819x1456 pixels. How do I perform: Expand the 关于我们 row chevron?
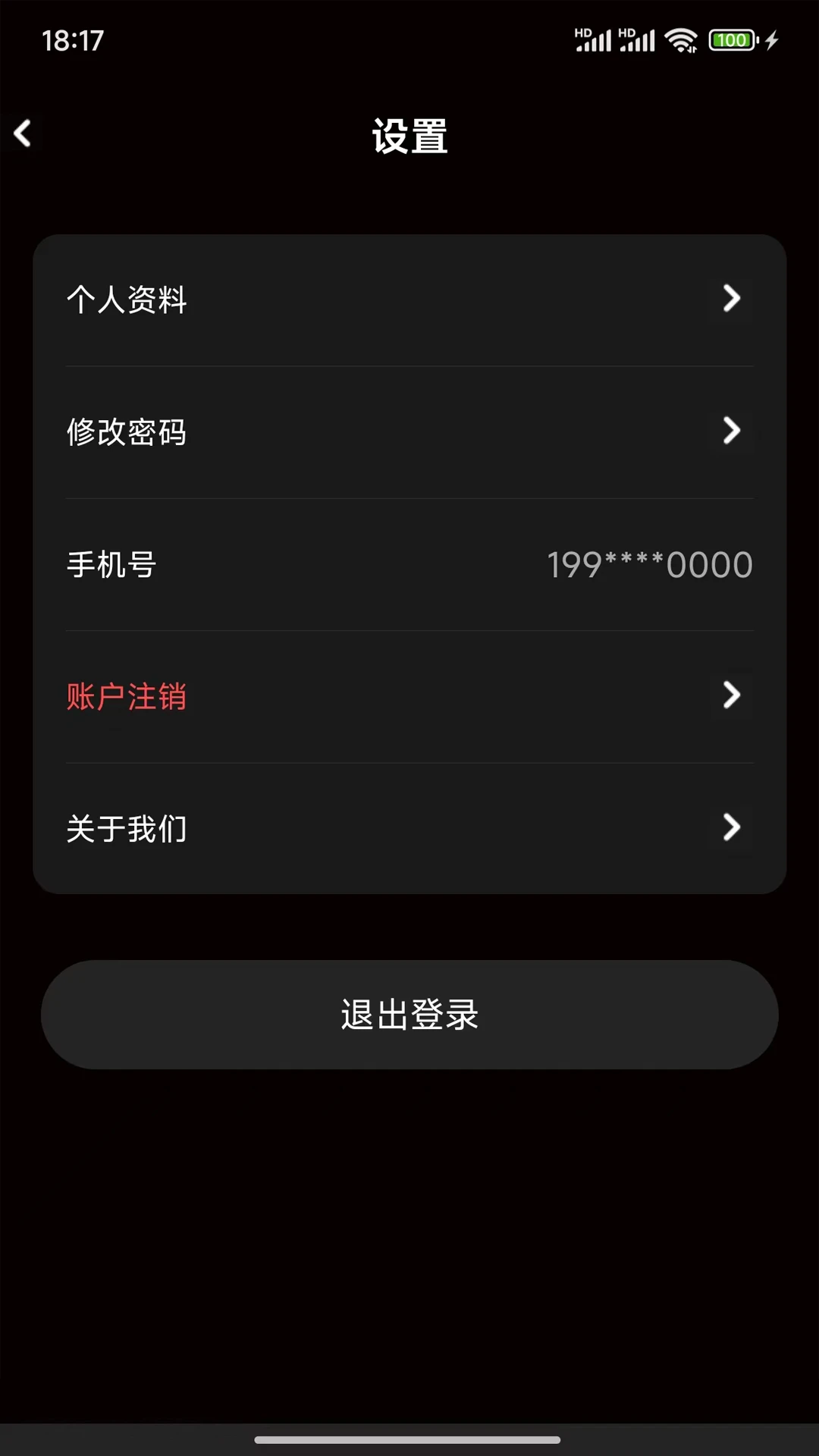point(730,828)
